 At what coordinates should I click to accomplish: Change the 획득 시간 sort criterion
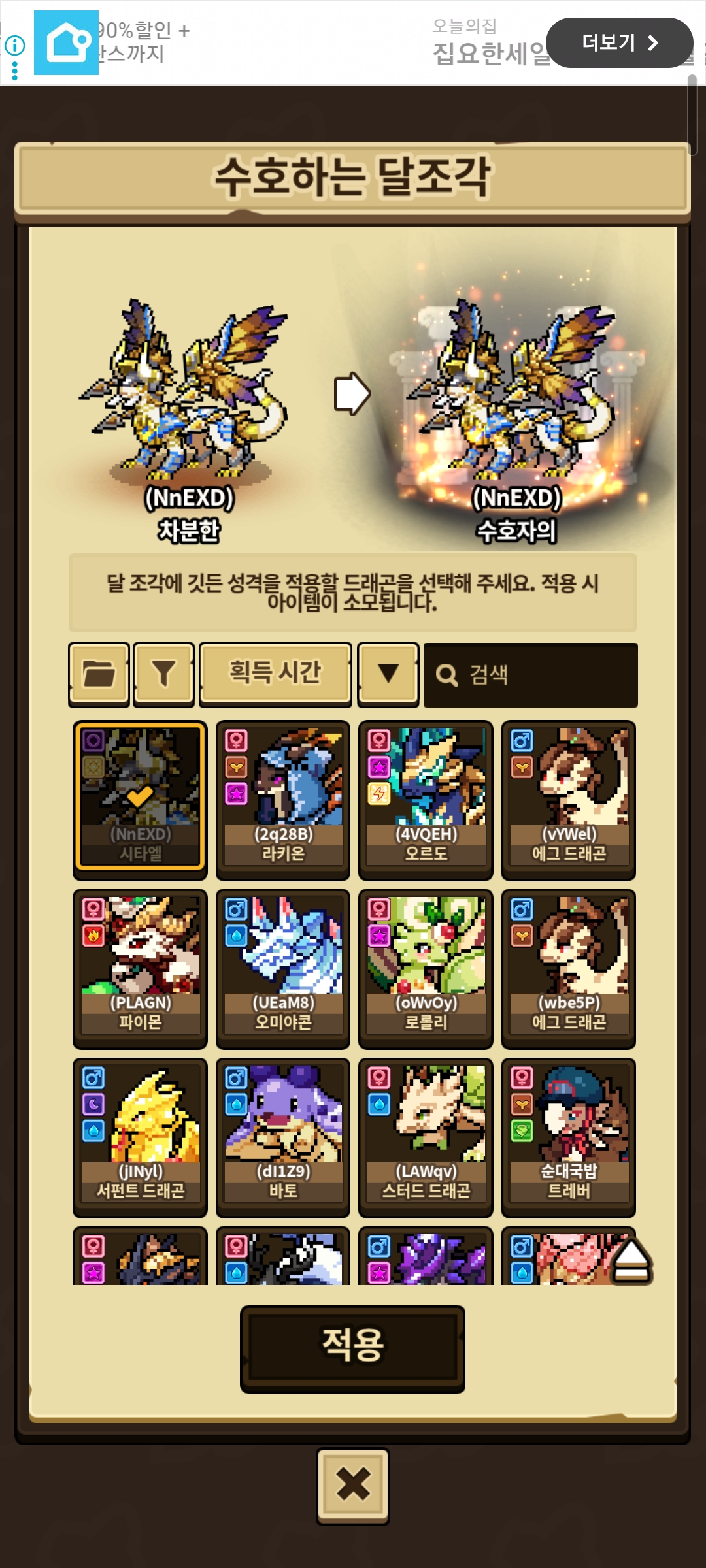(275, 674)
